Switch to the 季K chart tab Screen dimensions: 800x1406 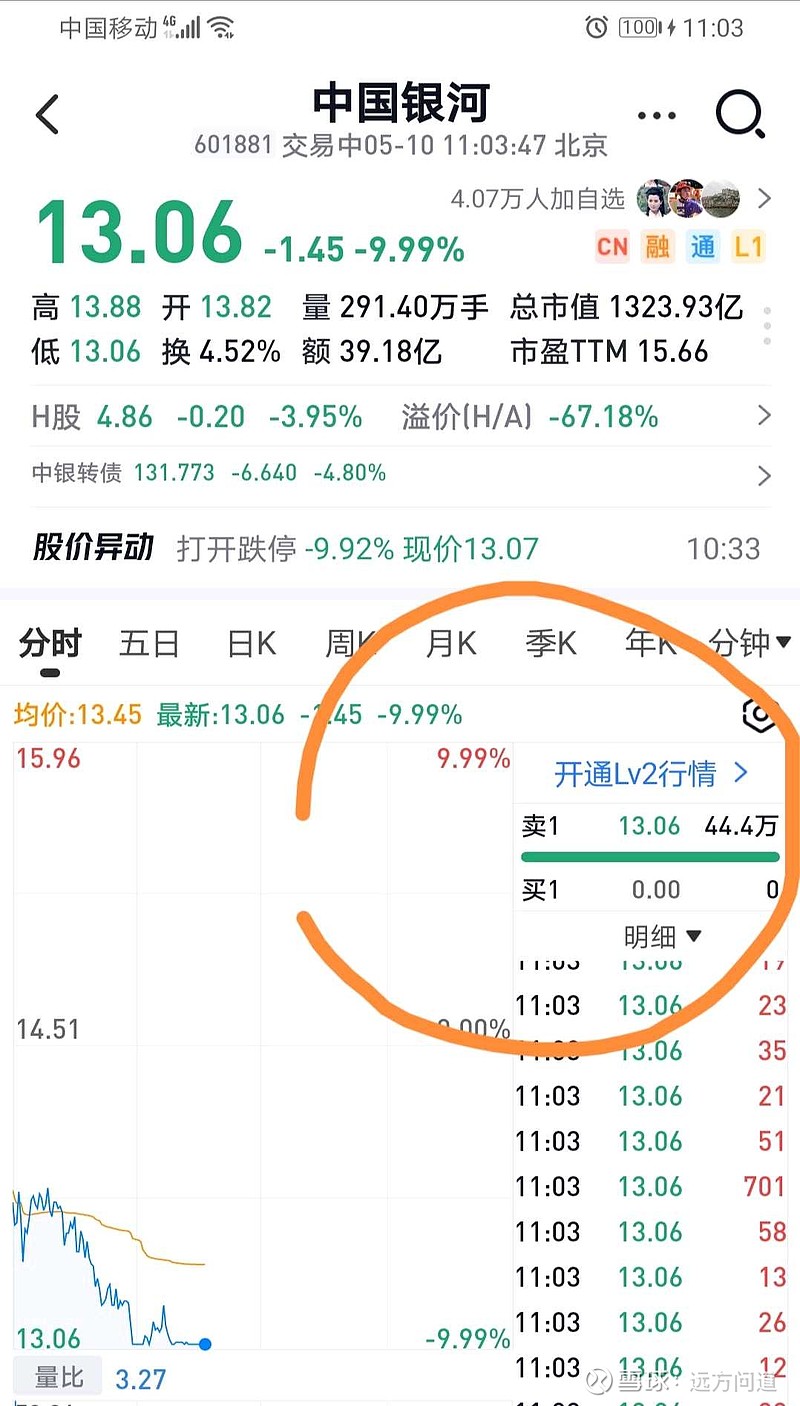[551, 643]
